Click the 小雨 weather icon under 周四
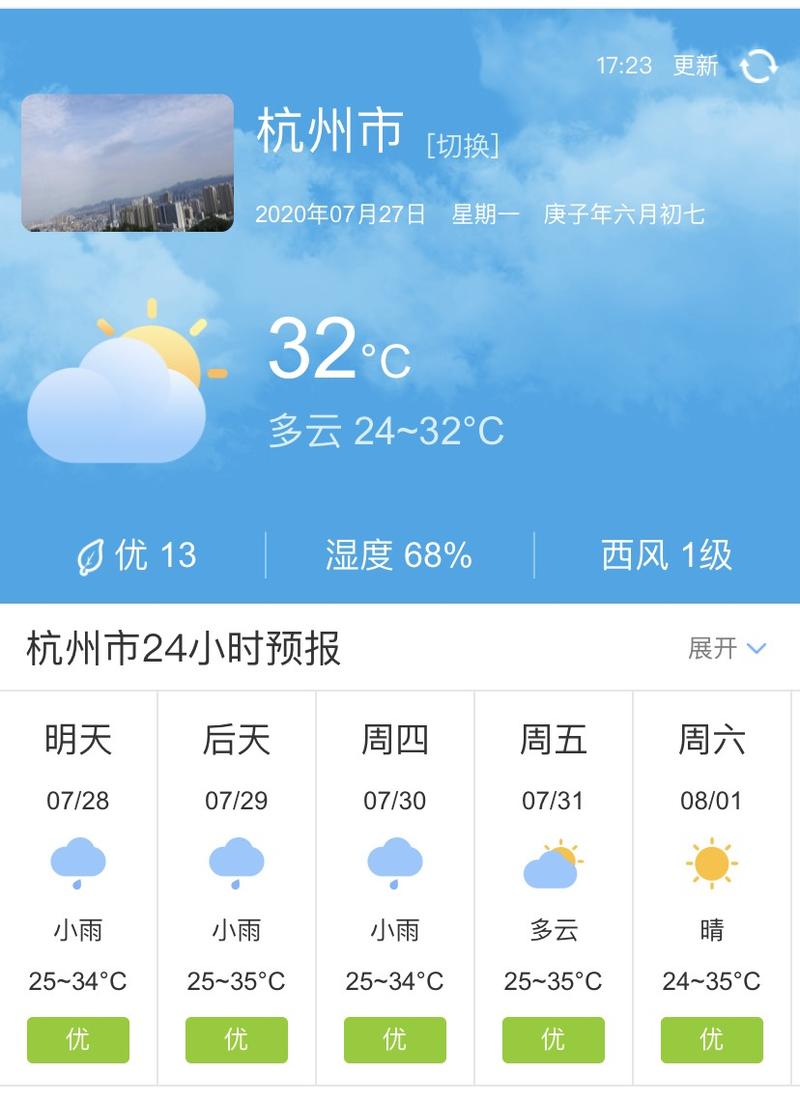This screenshot has width=800, height=1101. 394,863
